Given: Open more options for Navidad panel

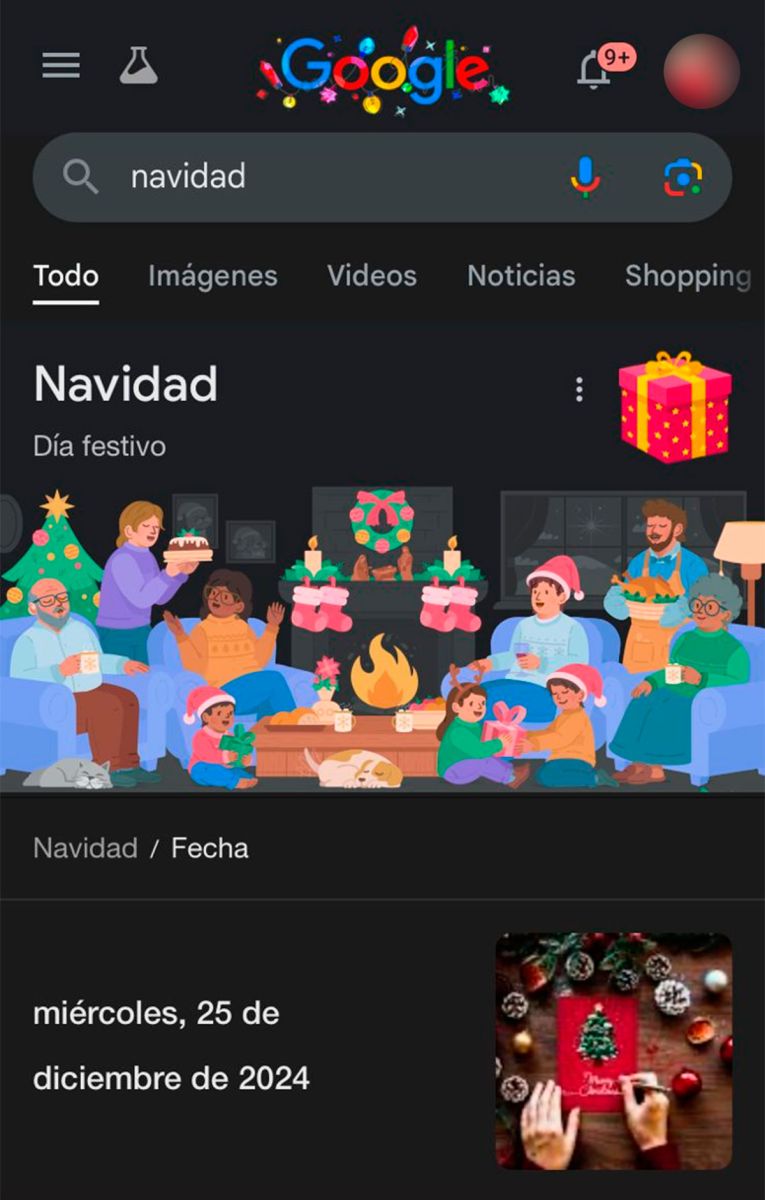Looking at the screenshot, I should pos(579,390).
